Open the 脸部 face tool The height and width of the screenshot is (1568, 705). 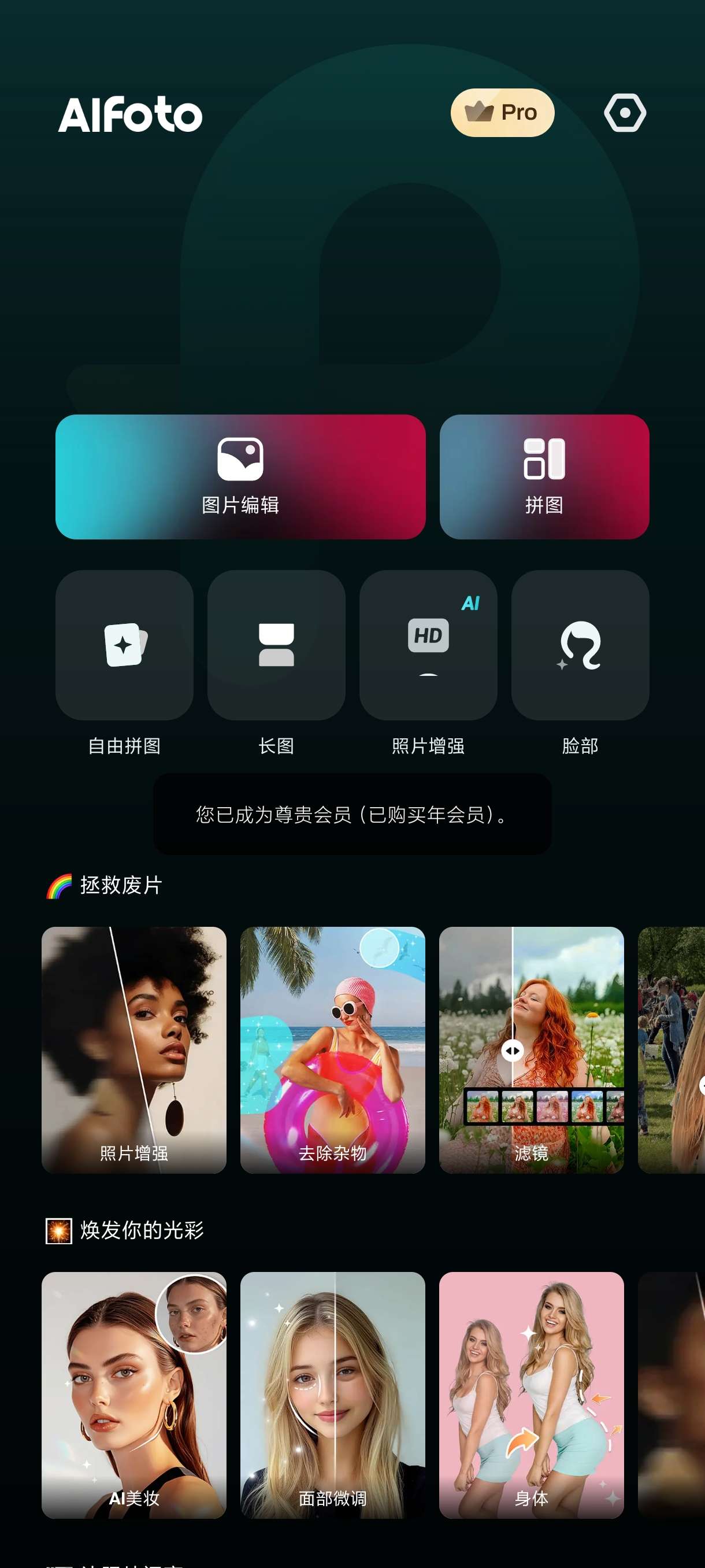580,645
